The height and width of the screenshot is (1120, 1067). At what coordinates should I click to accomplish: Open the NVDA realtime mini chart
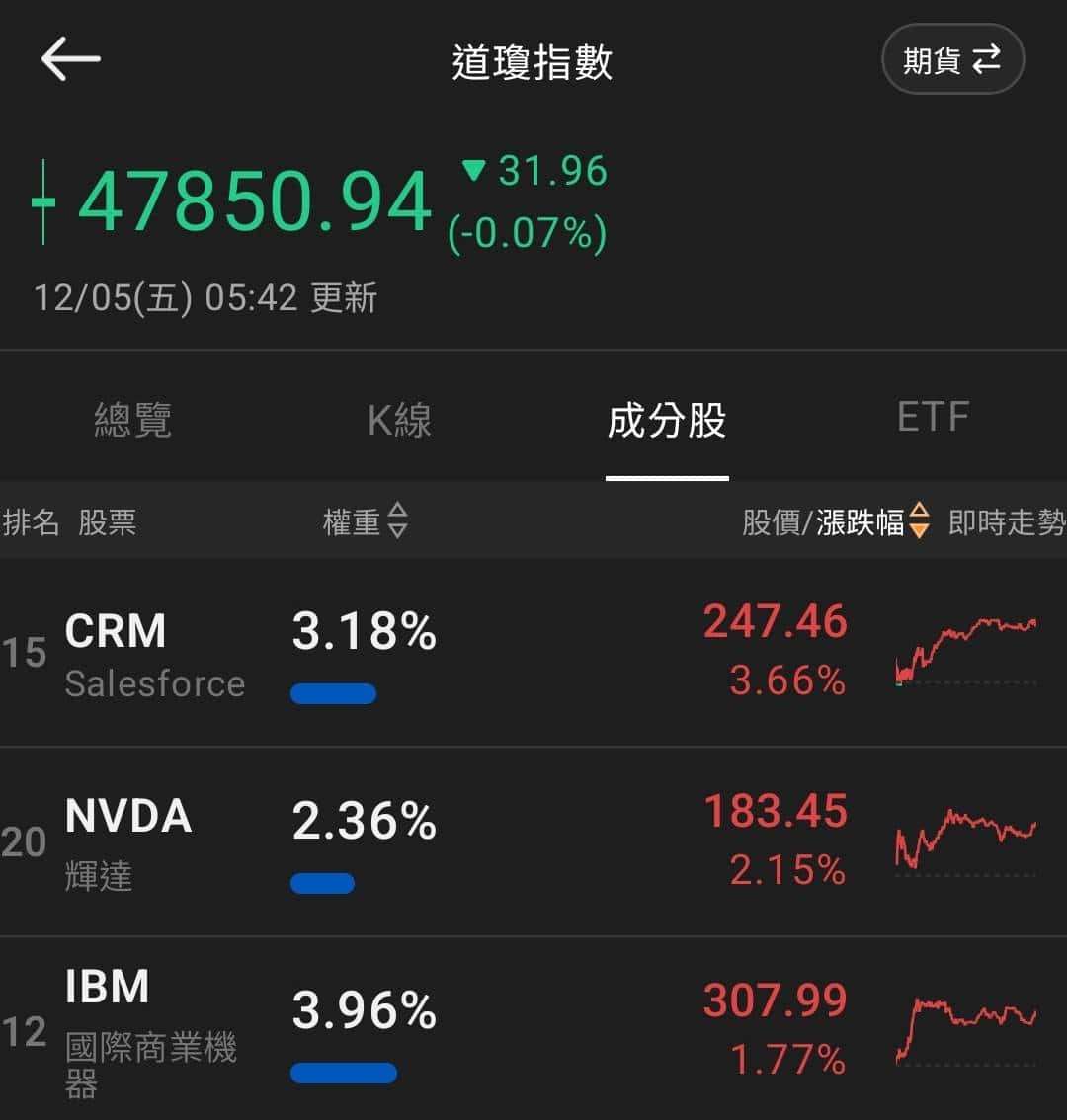tap(968, 840)
